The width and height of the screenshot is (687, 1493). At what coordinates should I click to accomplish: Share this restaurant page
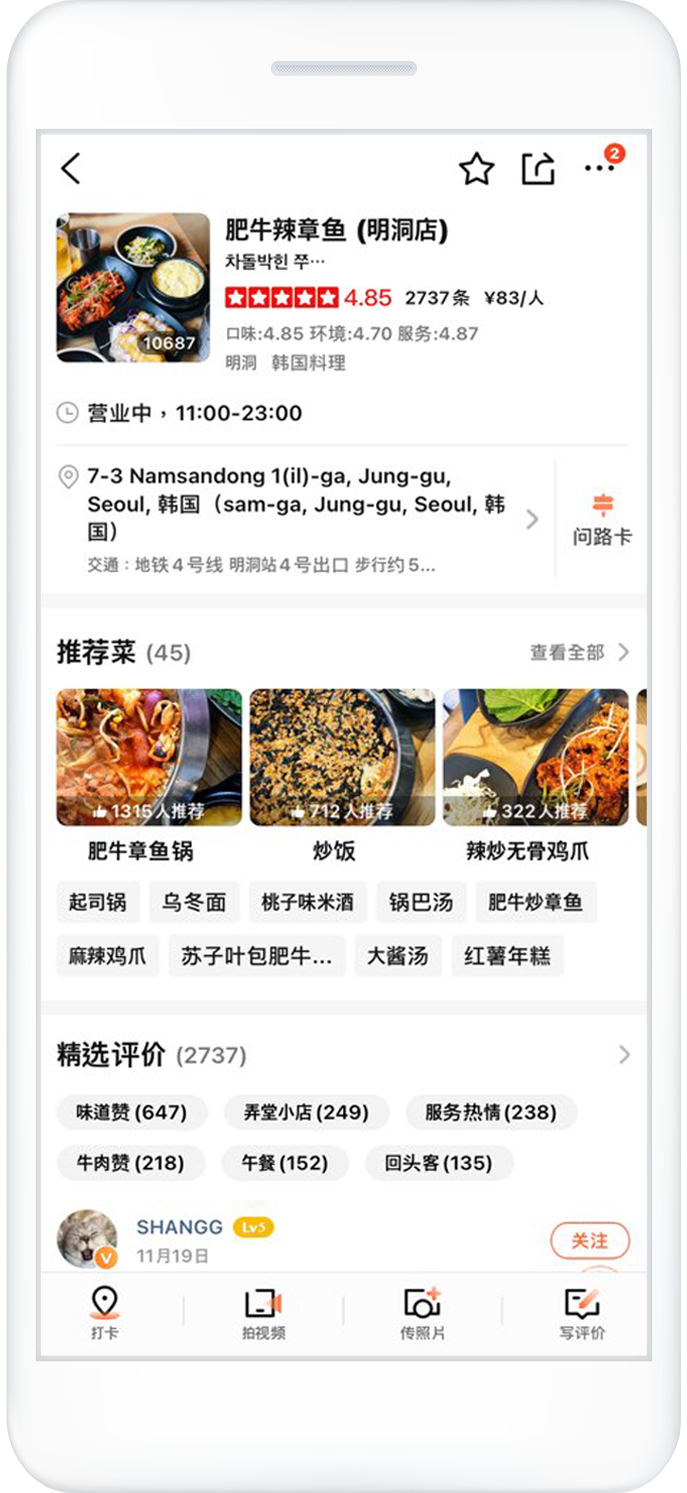tap(538, 169)
